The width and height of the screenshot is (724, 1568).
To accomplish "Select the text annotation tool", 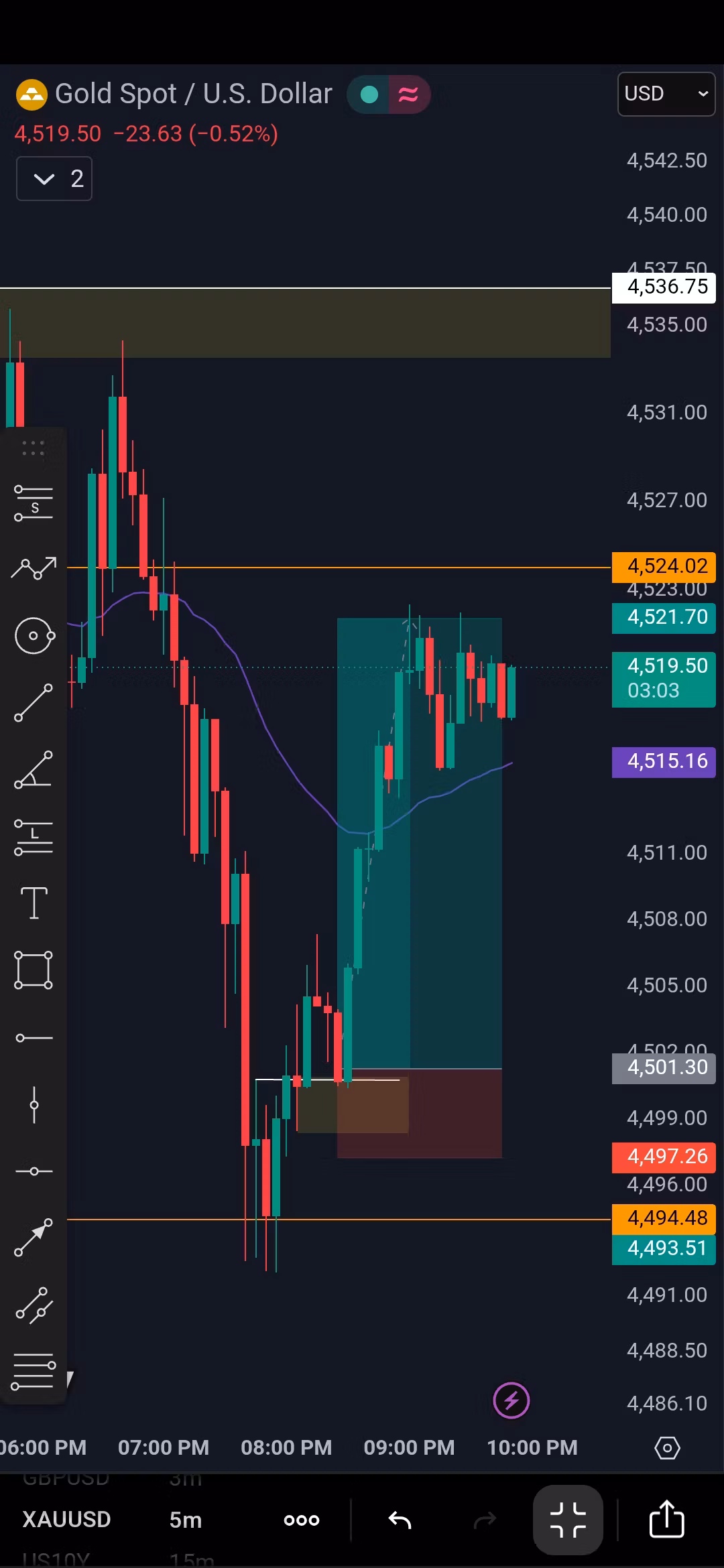I will pyautogui.click(x=34, y=903).
